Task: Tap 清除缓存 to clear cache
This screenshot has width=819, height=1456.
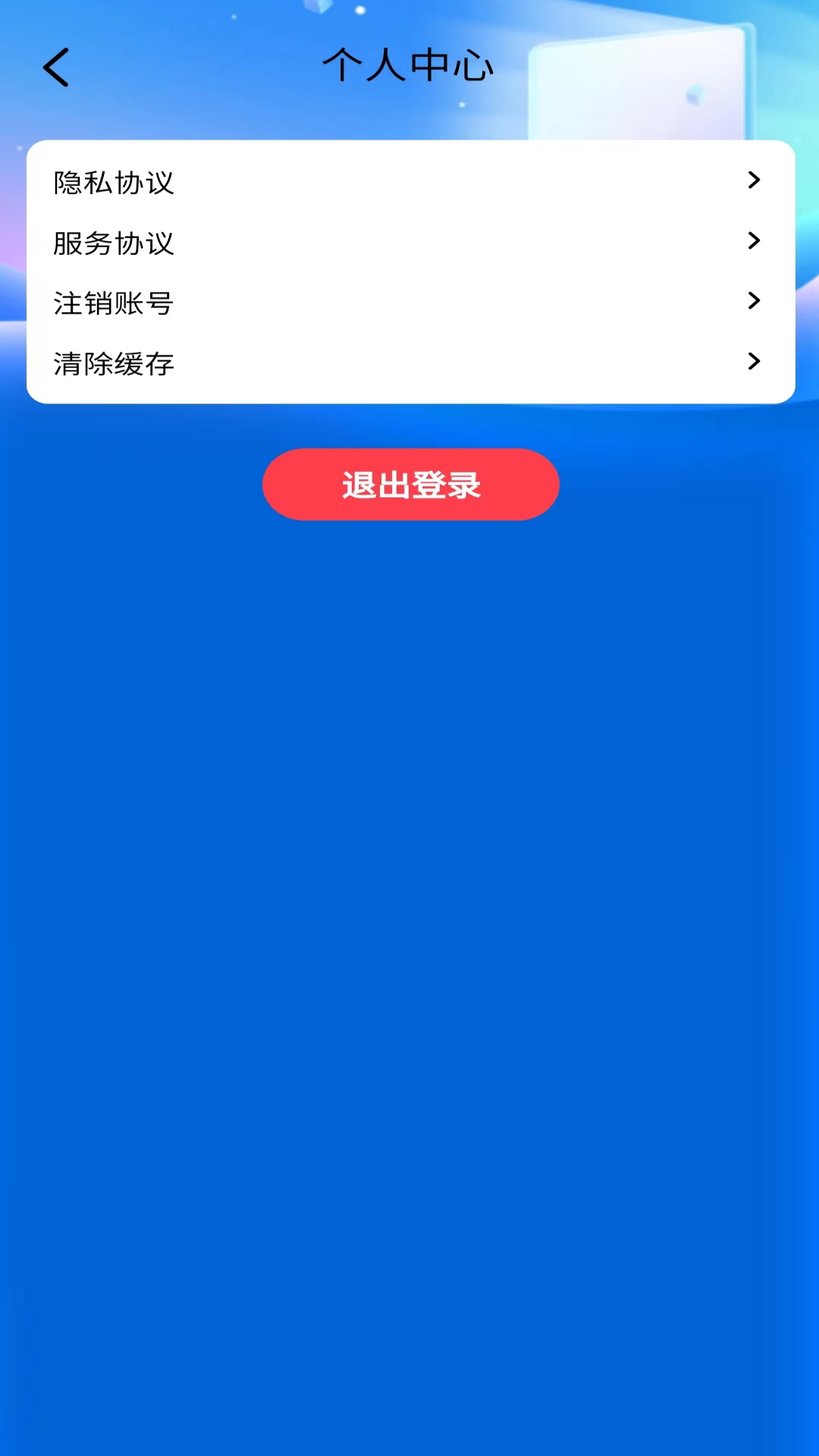Action: (x=409, y=363)
